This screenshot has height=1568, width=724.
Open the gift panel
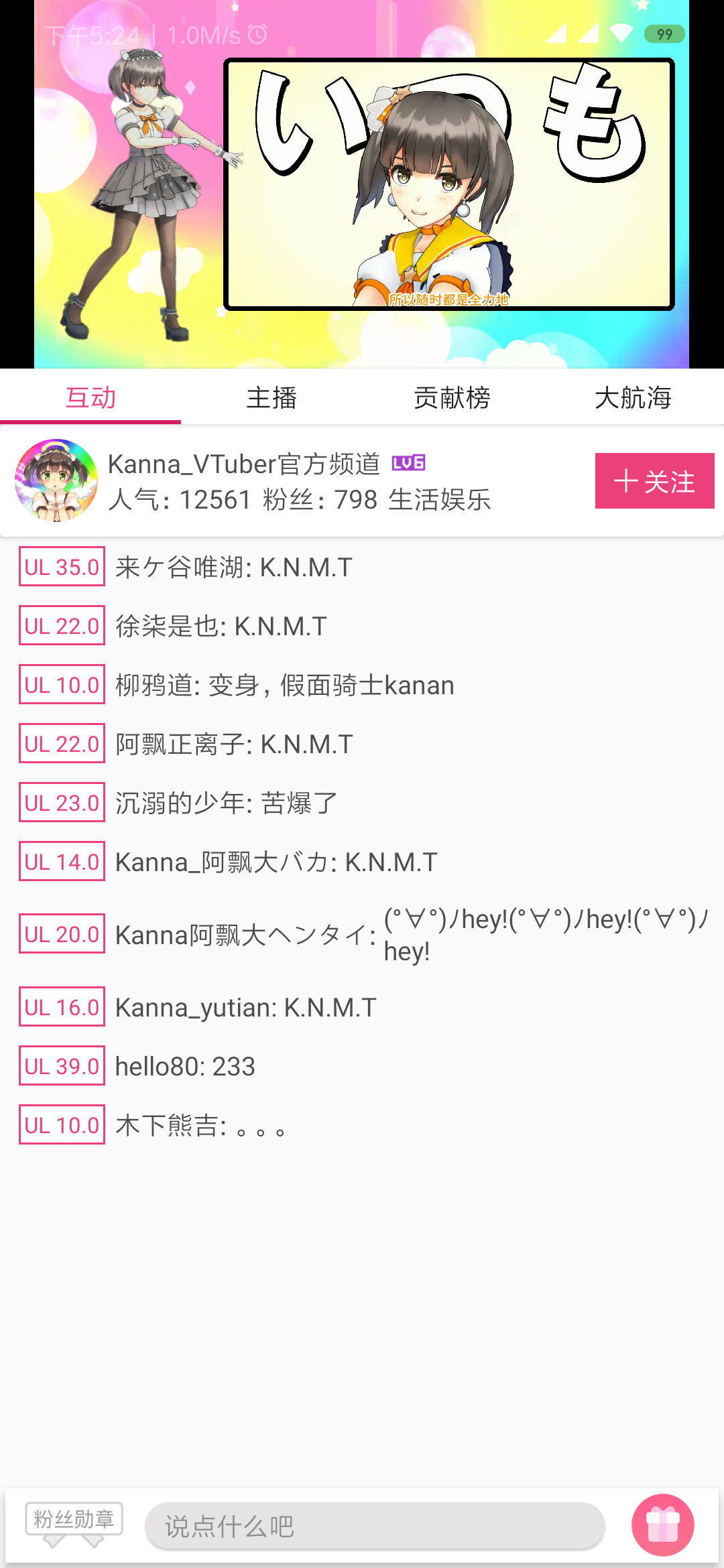coord(662,1525)
